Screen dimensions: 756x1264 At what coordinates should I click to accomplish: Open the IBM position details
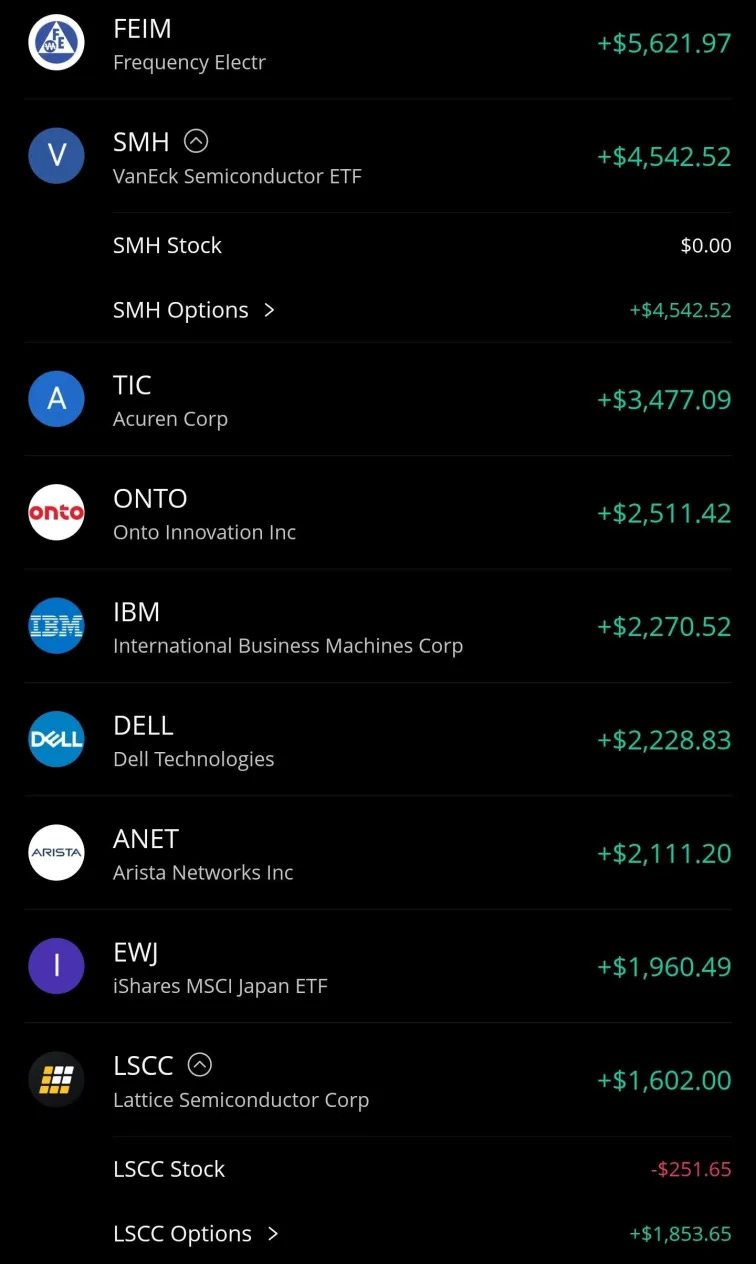point(378,627)
